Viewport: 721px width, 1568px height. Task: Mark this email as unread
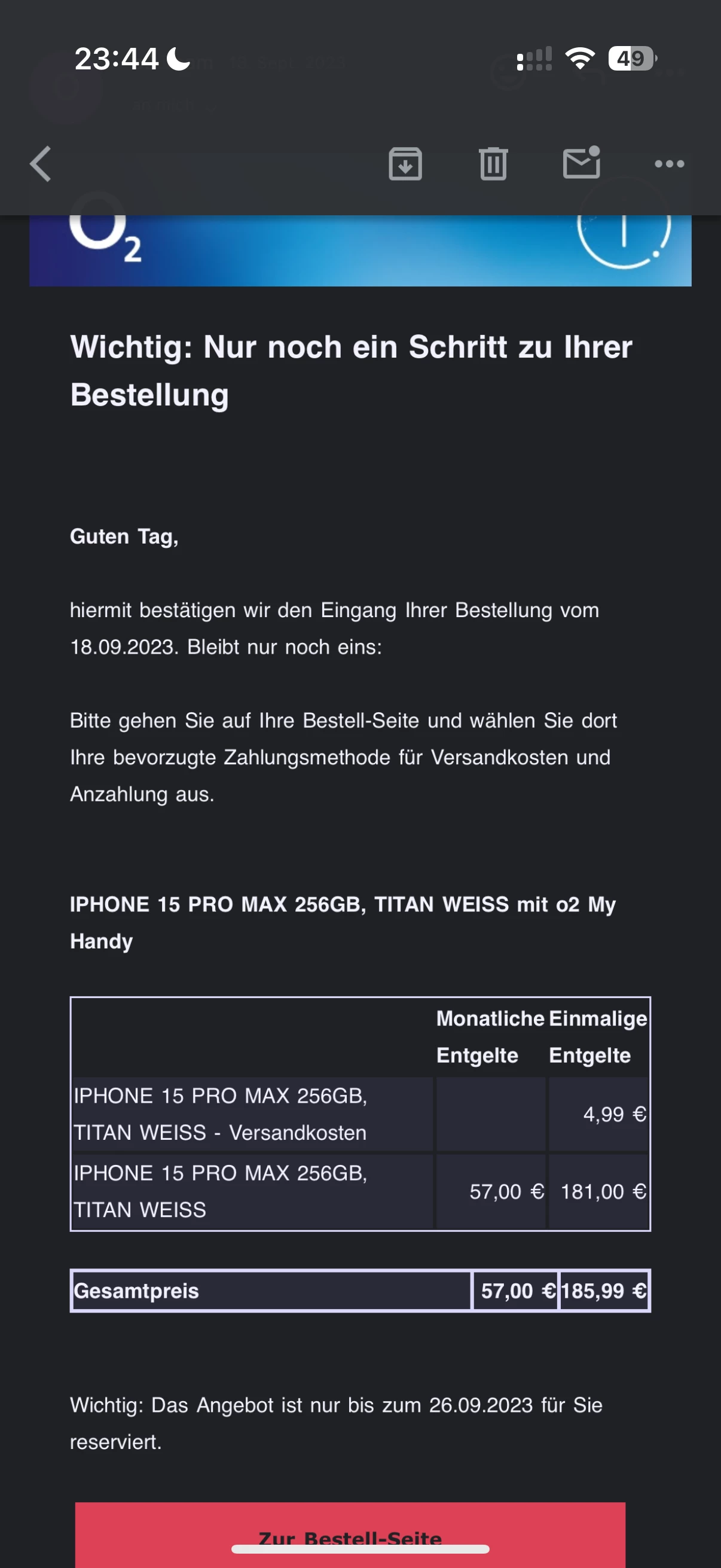pos(581,163)
